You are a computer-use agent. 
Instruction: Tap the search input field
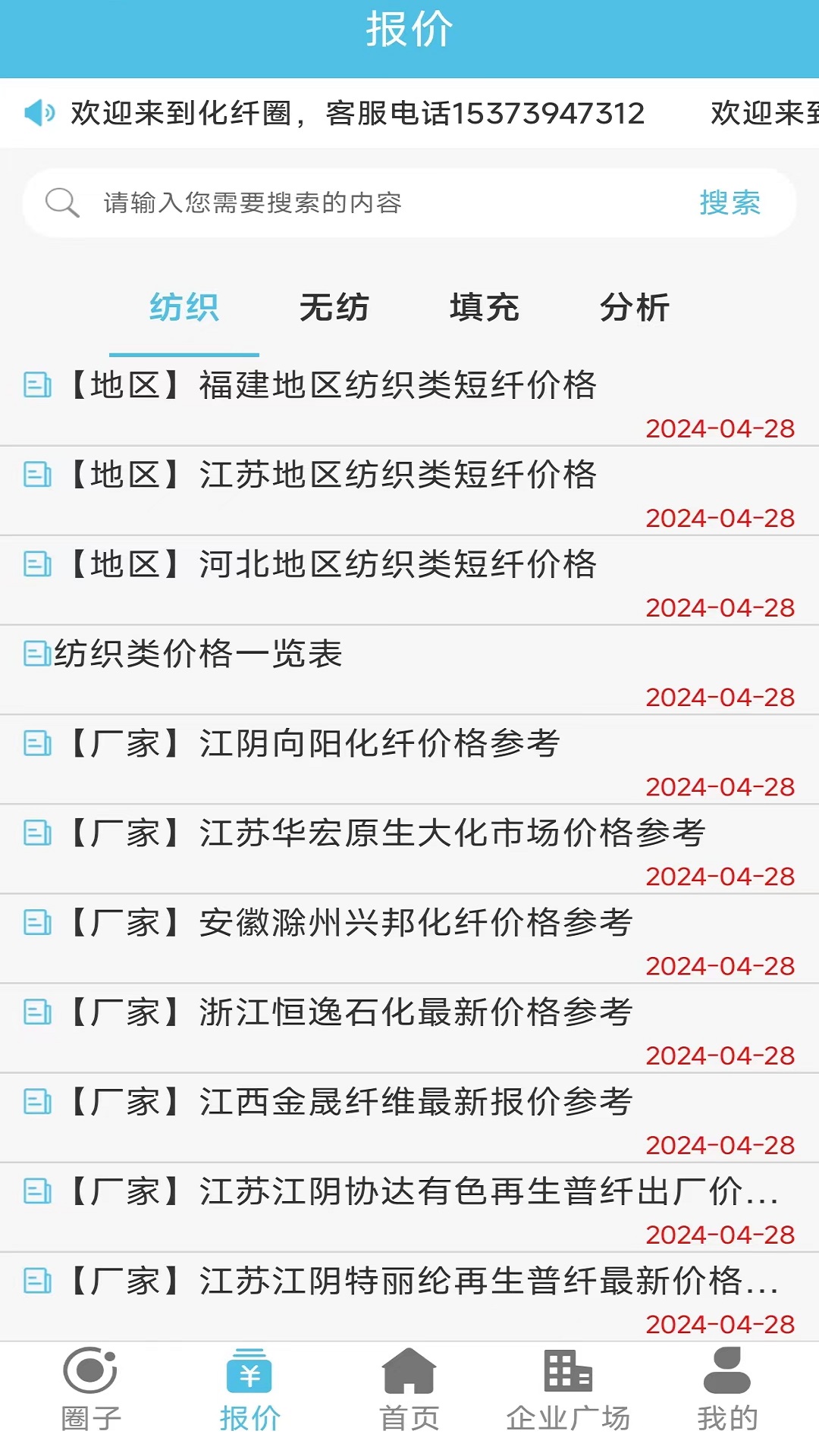pyautogui.click(x=341, y=202)
